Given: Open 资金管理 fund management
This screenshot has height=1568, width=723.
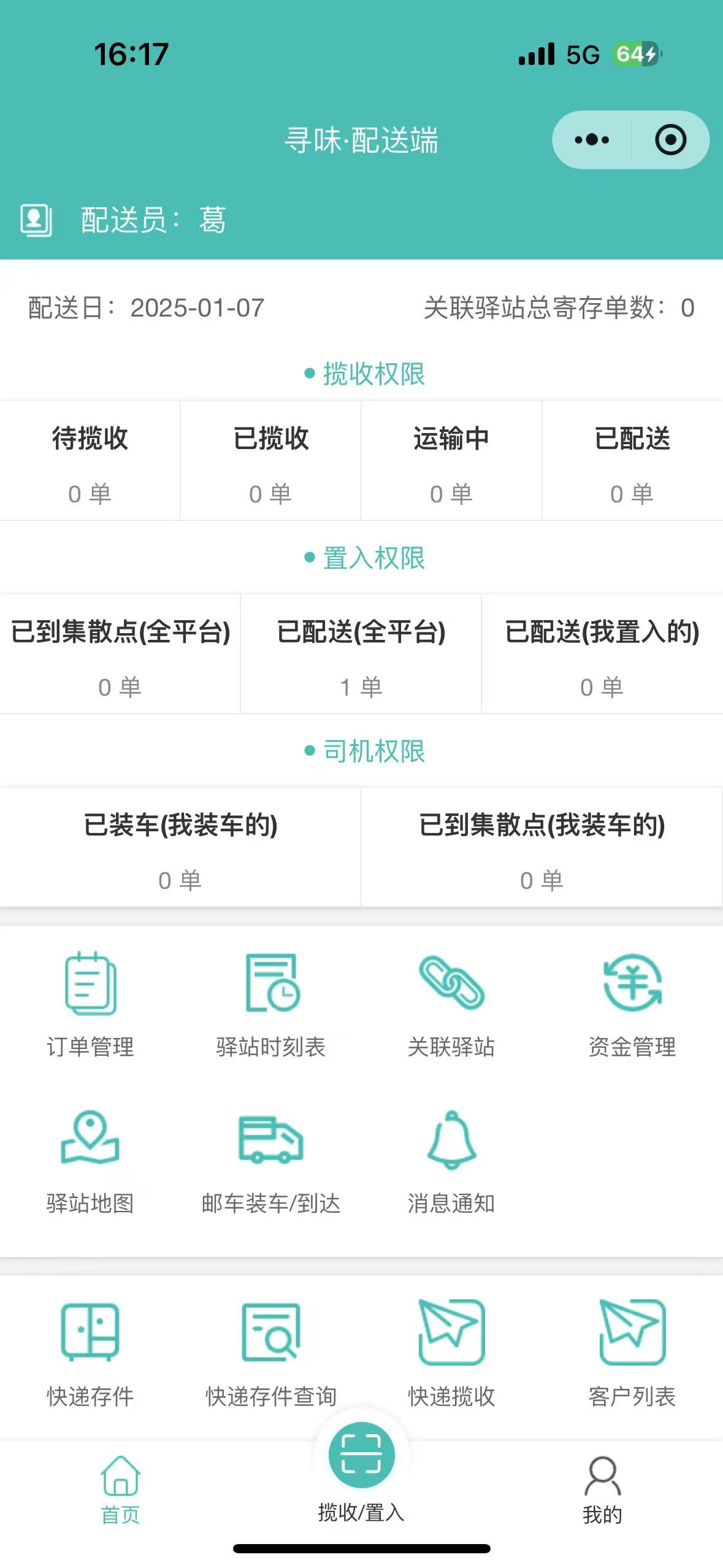Looking at the screenshot, I should [x=632, y=1005].
